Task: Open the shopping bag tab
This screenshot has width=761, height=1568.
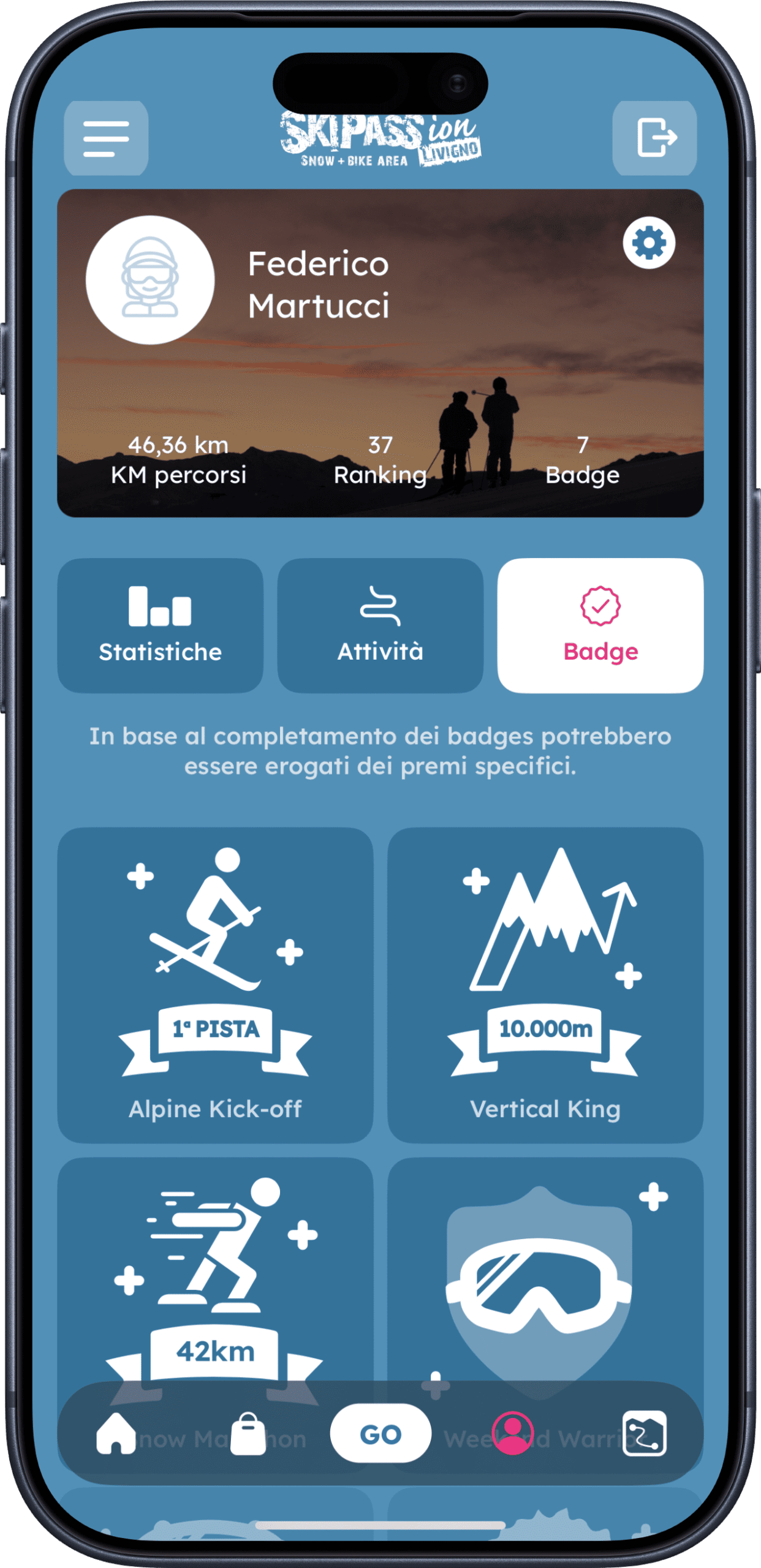Action: tap(248, 1433)
